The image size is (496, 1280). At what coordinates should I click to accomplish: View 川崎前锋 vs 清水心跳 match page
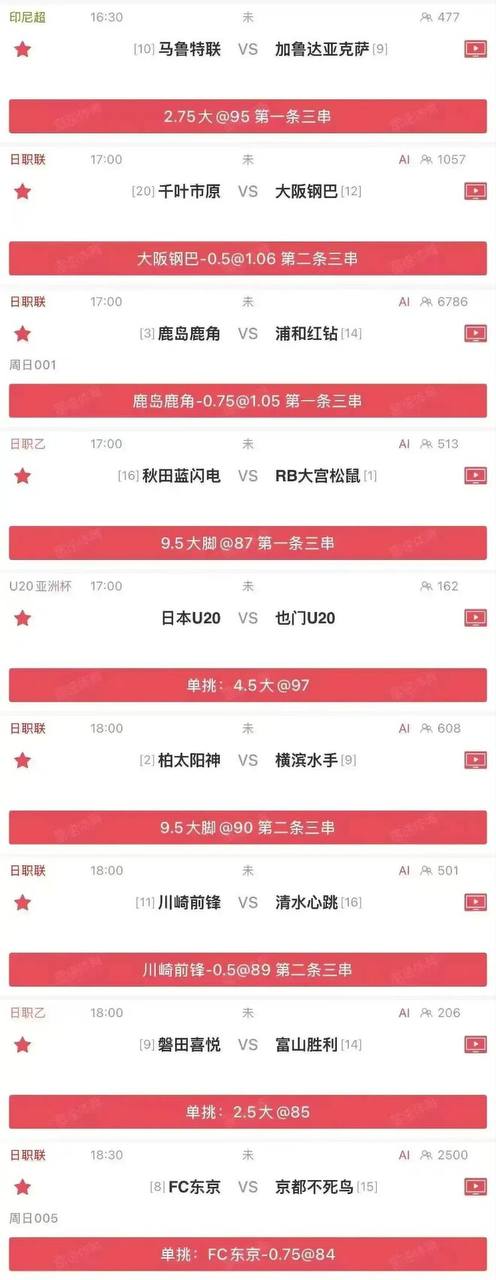pos(248,902)
